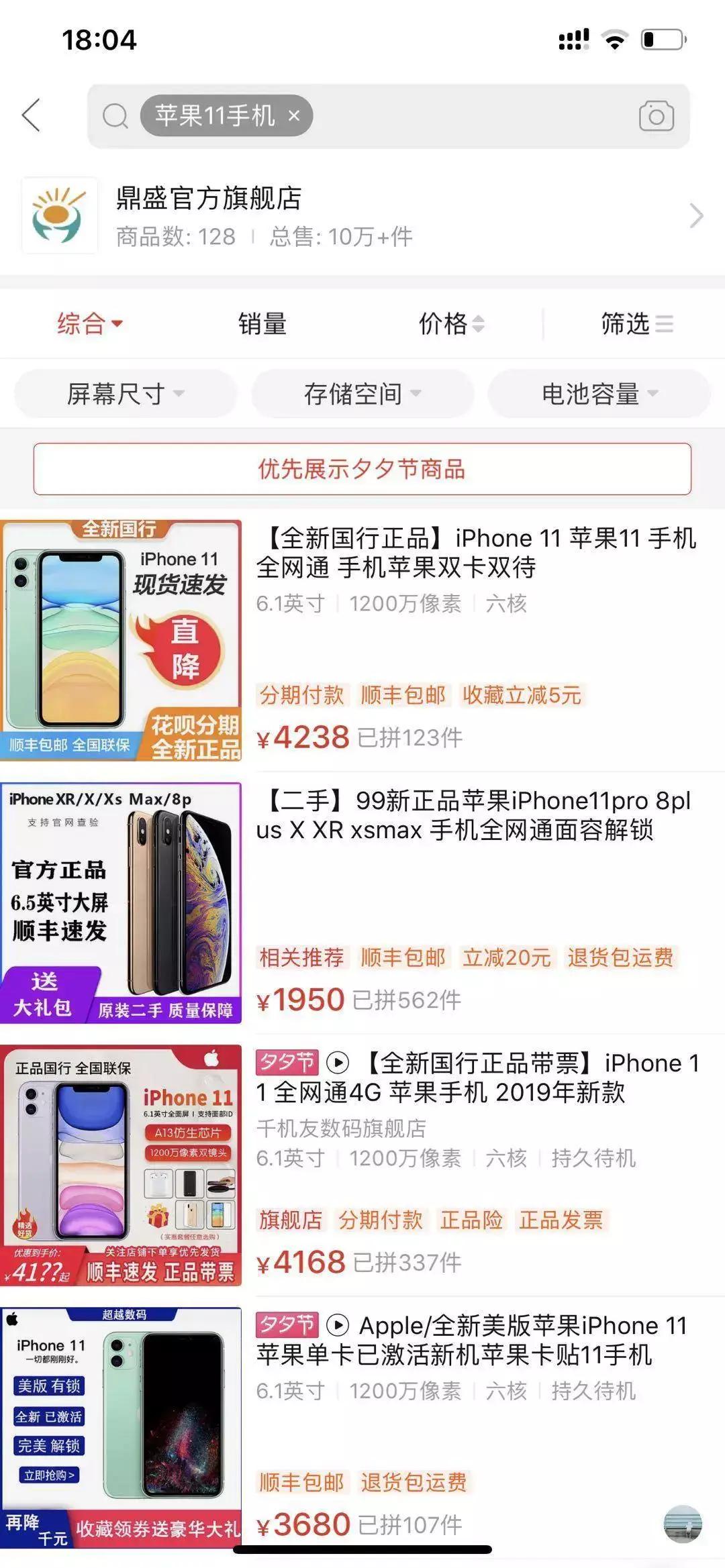Image resolution: width=725 pixels, height=1568 pixels.
Task: Expand the 综合 sort dropdown
Action: pyautogui.click(x=90, y=324)
